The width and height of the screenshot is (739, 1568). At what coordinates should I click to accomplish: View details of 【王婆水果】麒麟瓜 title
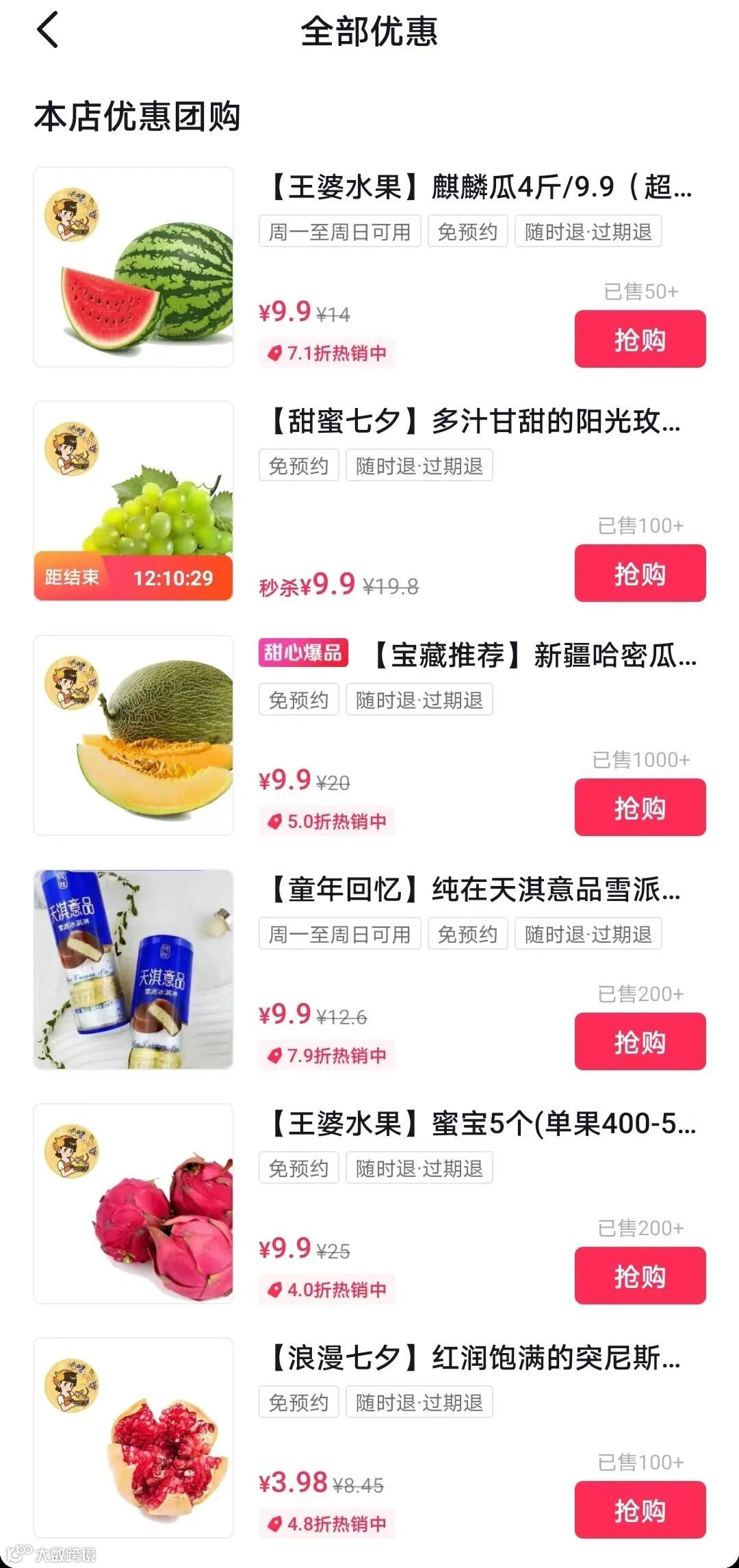[479, 187]
